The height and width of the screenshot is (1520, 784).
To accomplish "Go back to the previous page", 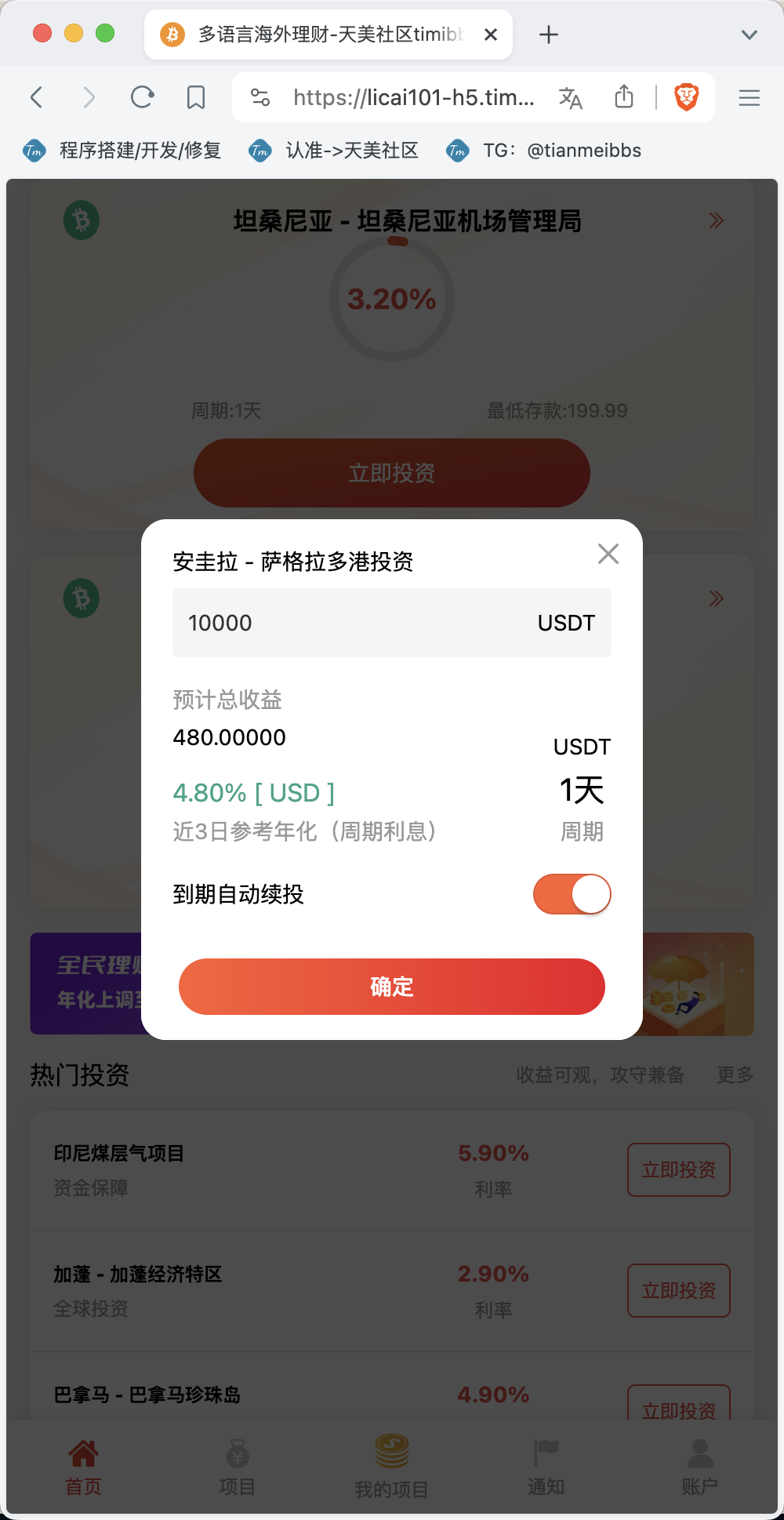I will [x=36, y=97].
